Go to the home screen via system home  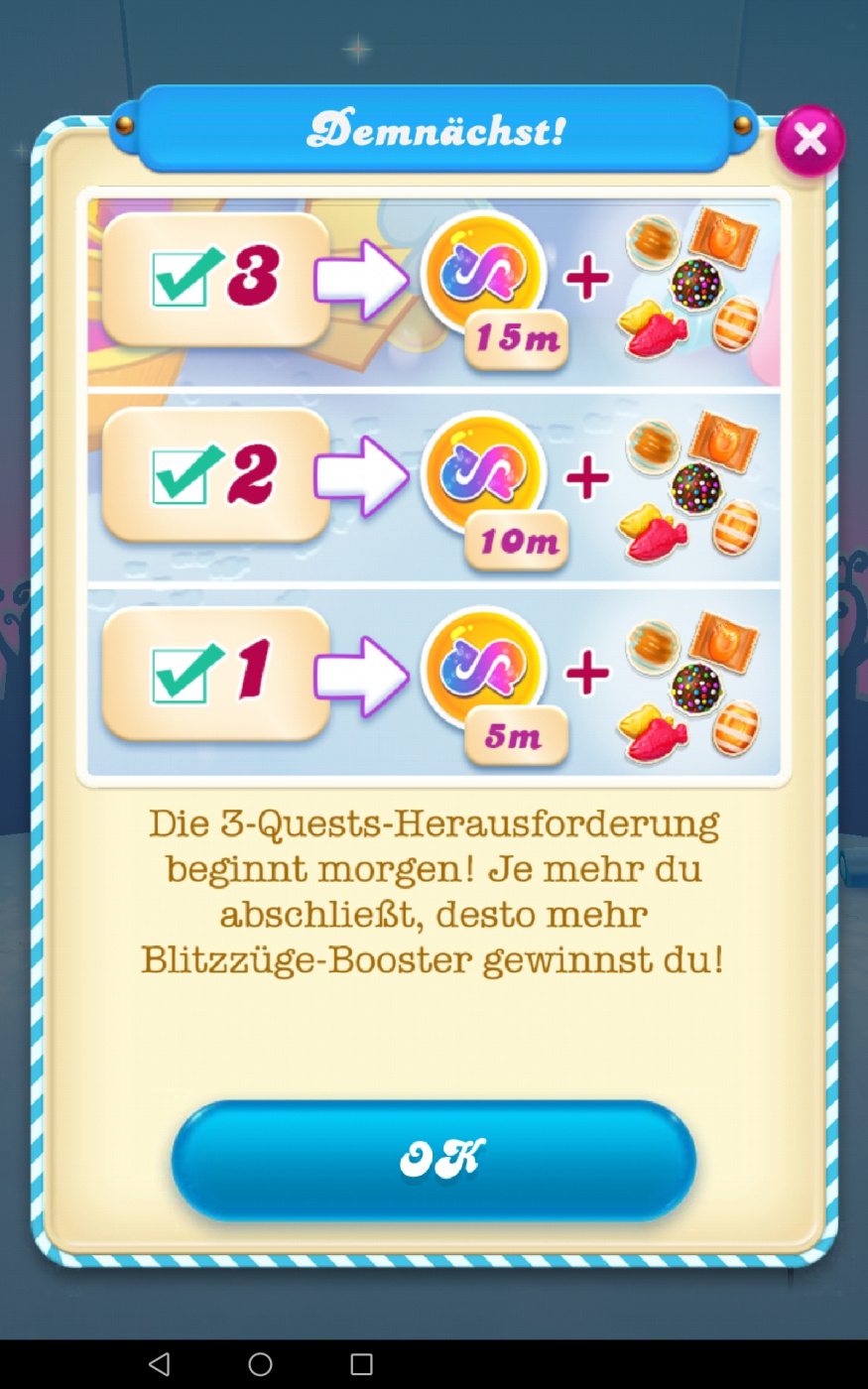coord(261,1364)
